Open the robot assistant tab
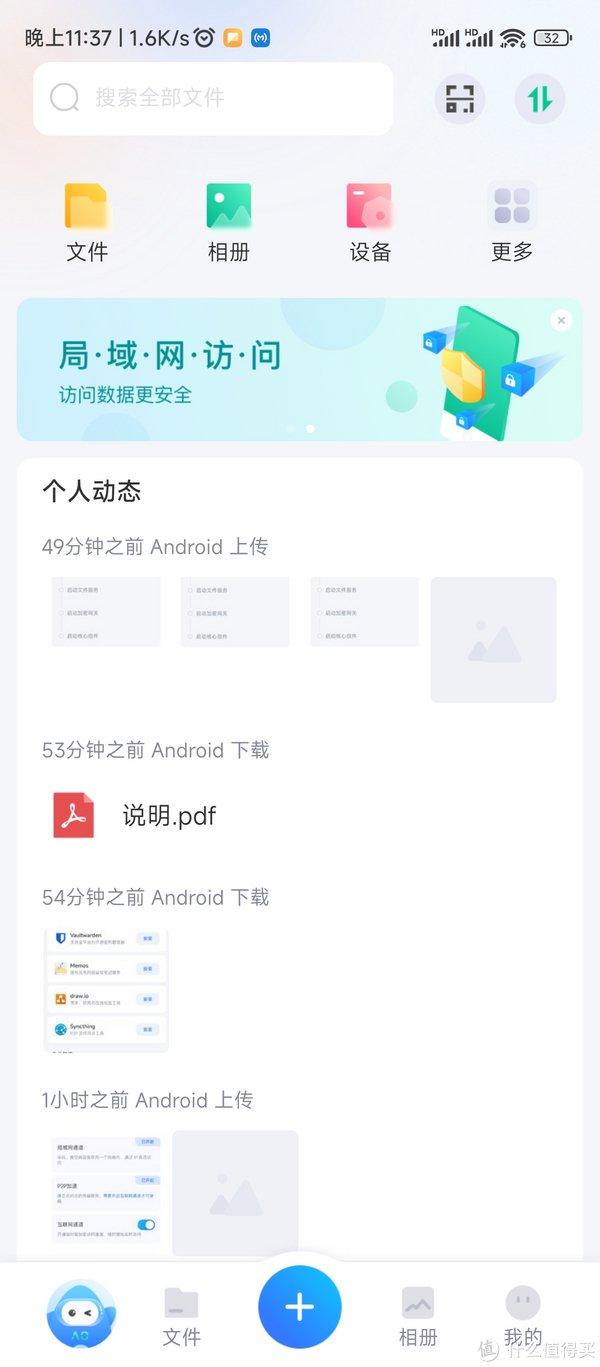This screenshot has width=600, height=1367. (81, 1313)
